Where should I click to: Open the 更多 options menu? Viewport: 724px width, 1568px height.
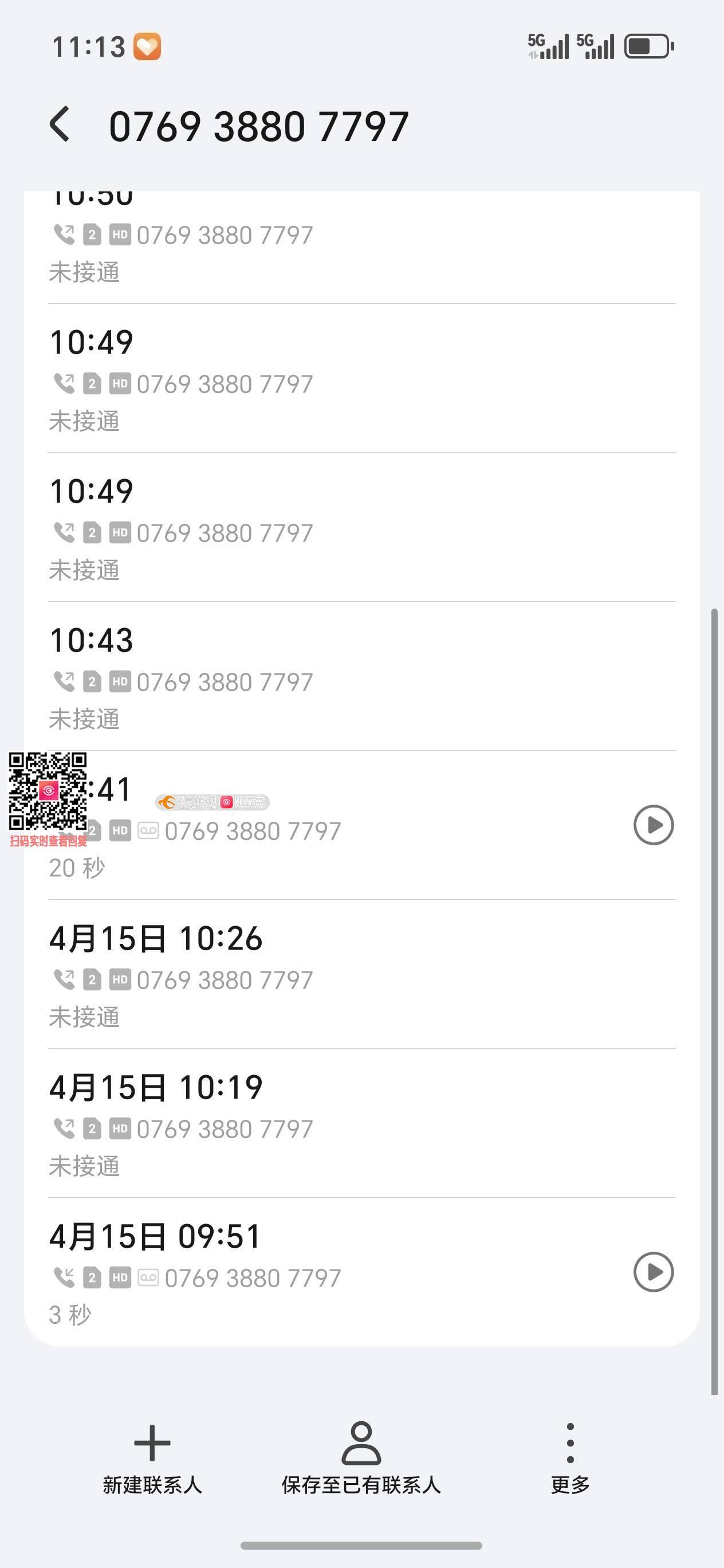coord(570,1459)
